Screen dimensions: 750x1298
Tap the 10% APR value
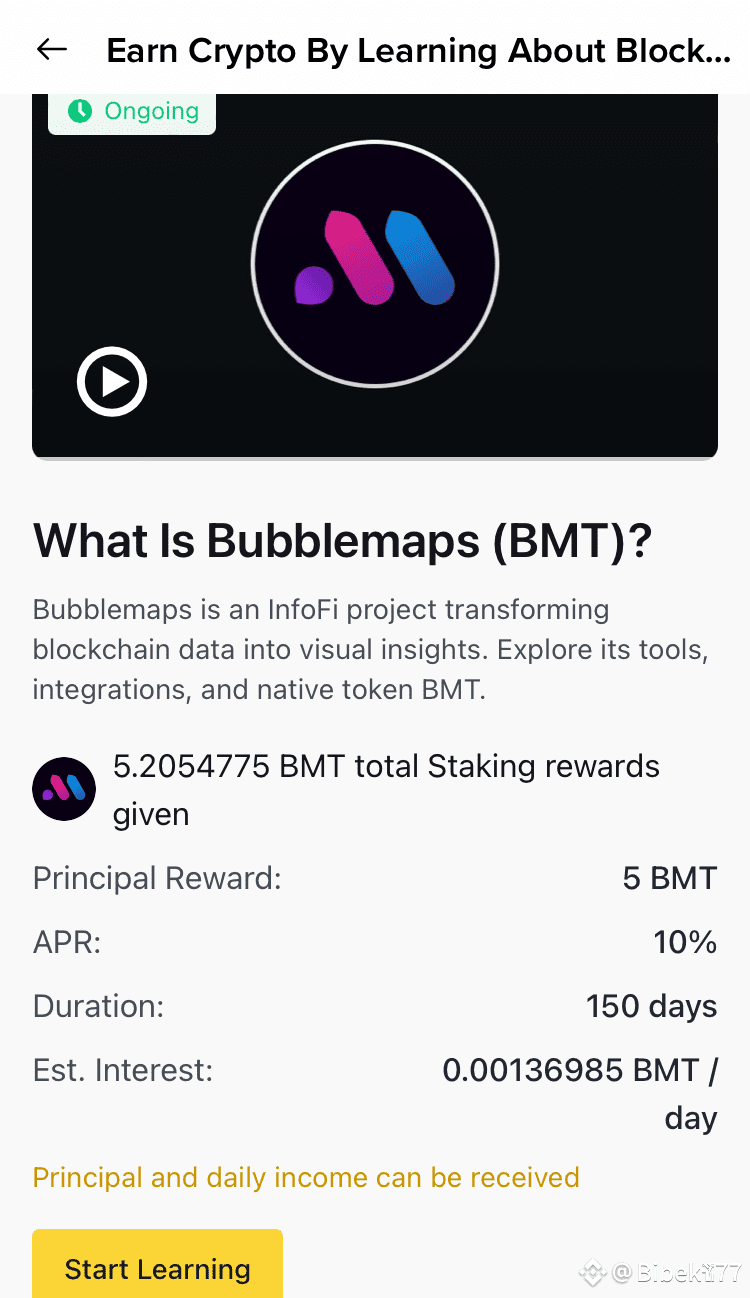(x=685, y=942)
